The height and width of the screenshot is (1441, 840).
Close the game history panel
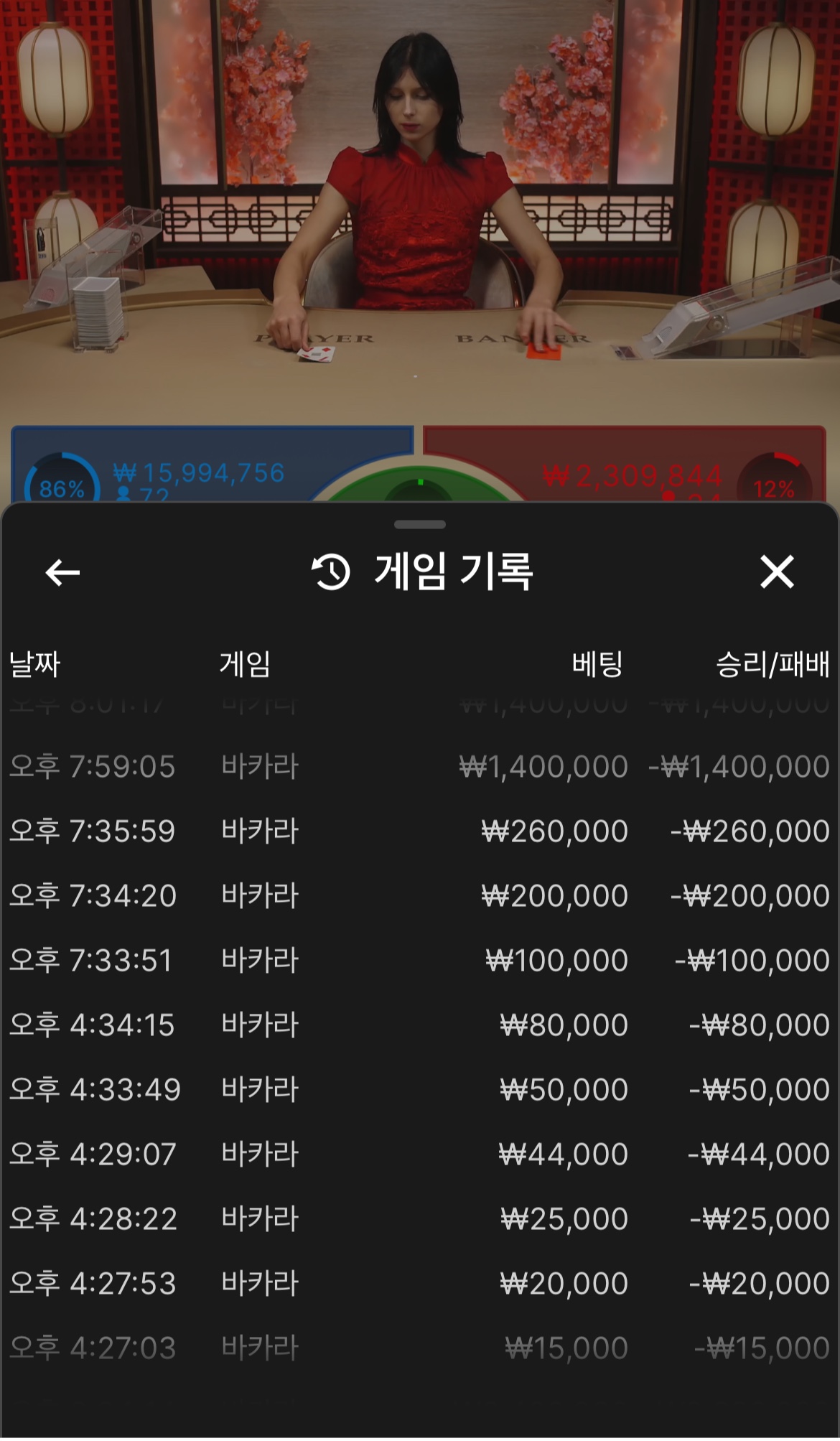click(777, 572)
